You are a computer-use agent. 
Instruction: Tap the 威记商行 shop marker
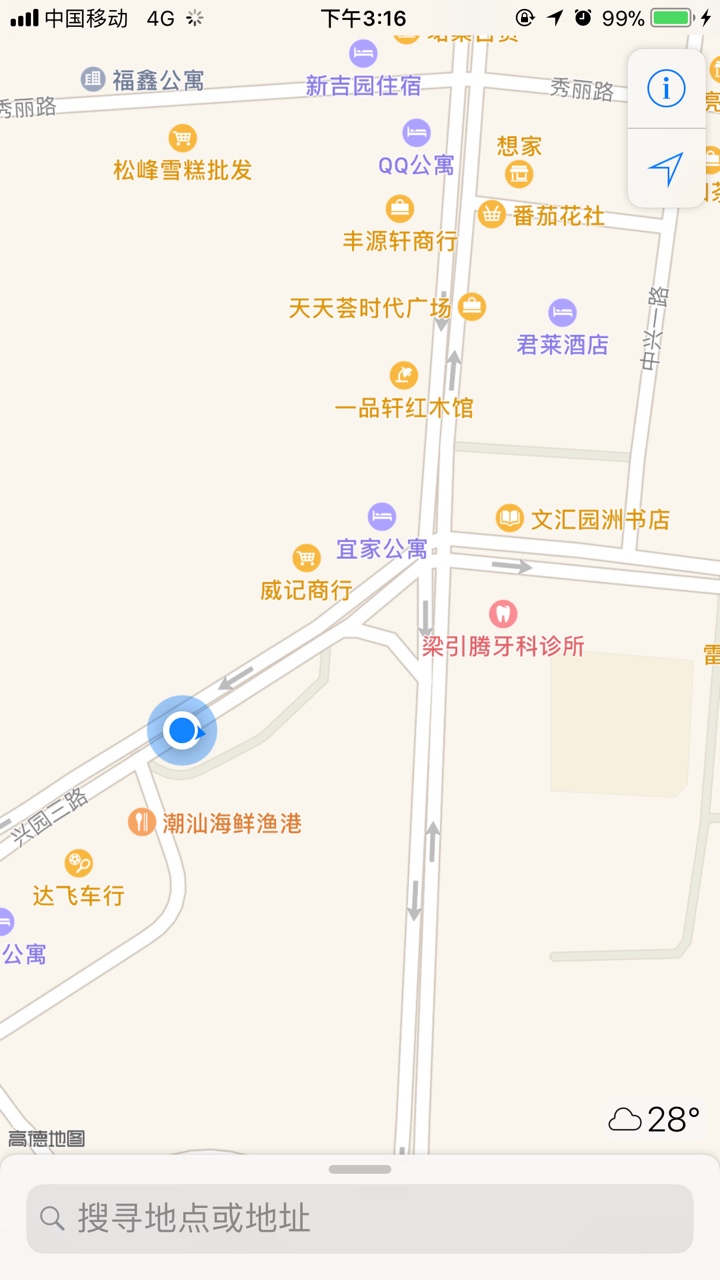click(306, 559)
